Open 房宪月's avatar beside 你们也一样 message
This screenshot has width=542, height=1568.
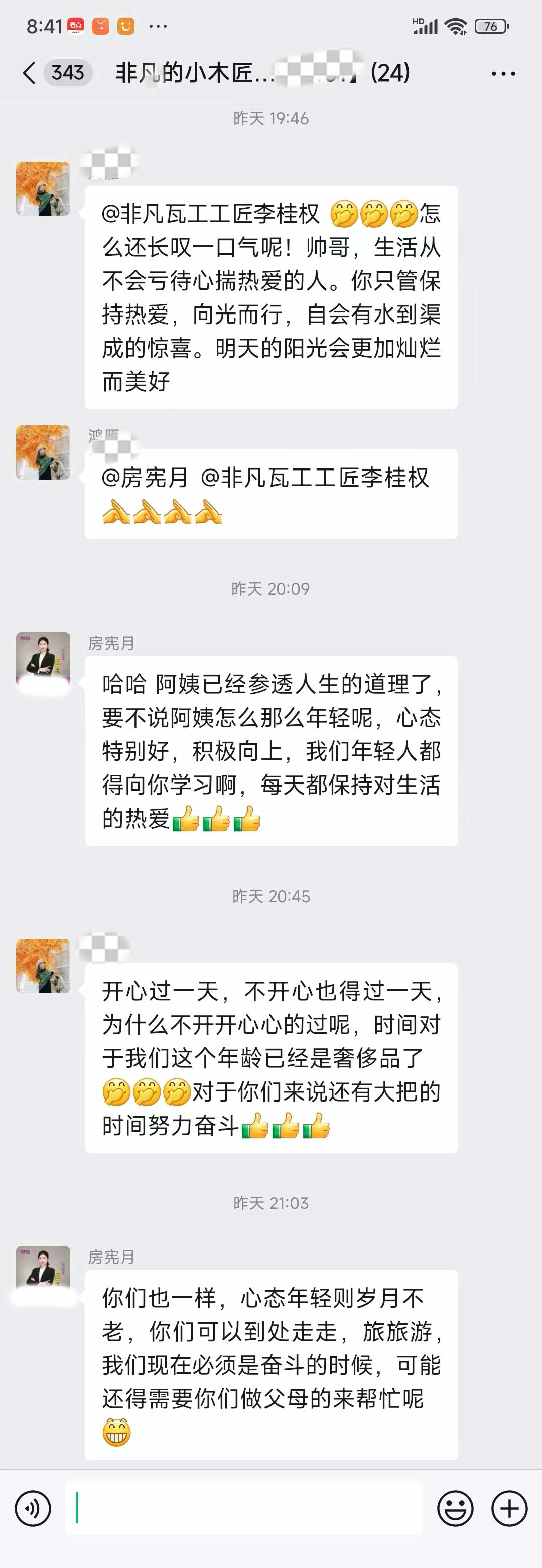point(43,1273)
